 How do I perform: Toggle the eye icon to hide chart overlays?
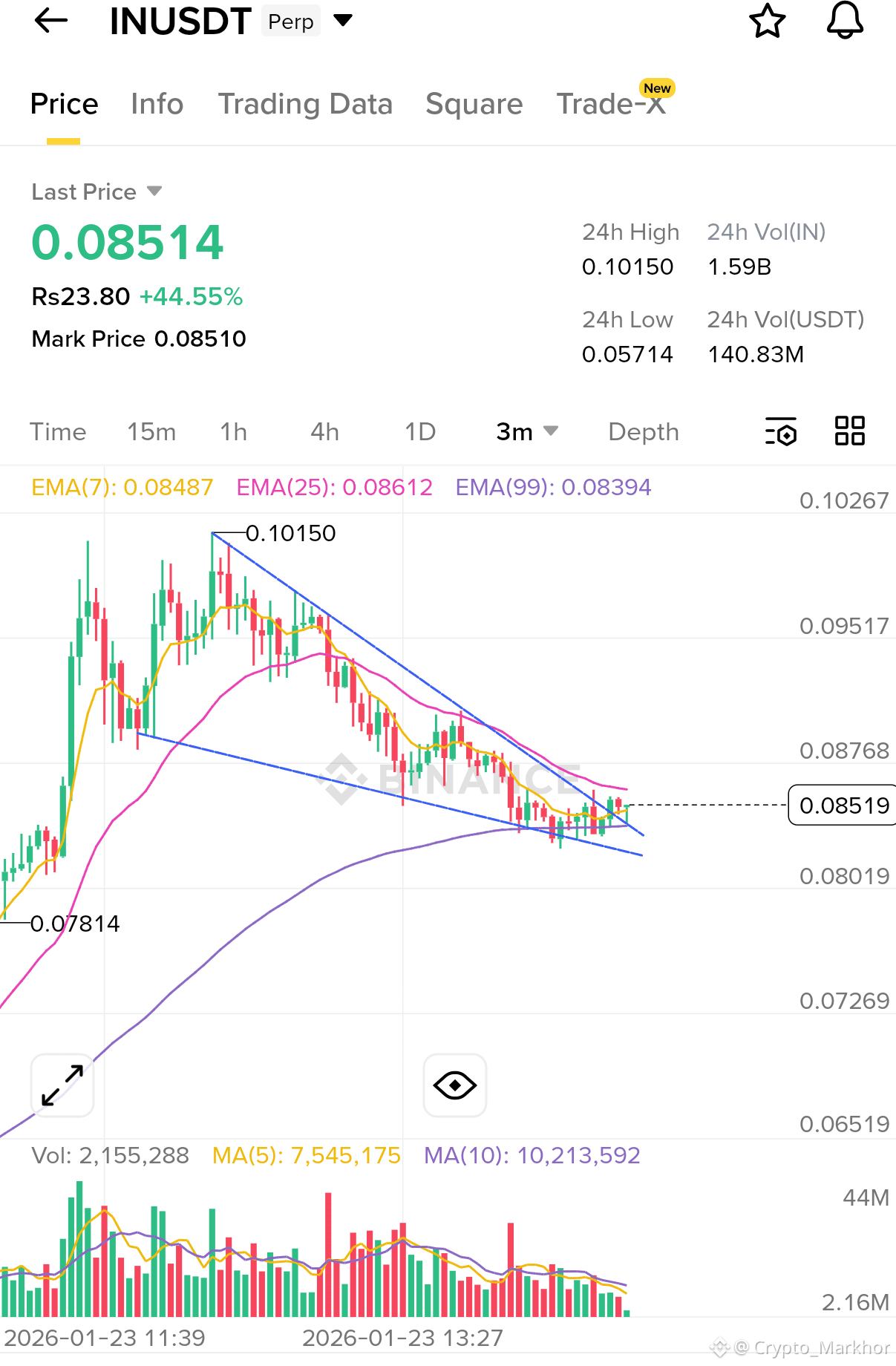(454, 1085)
